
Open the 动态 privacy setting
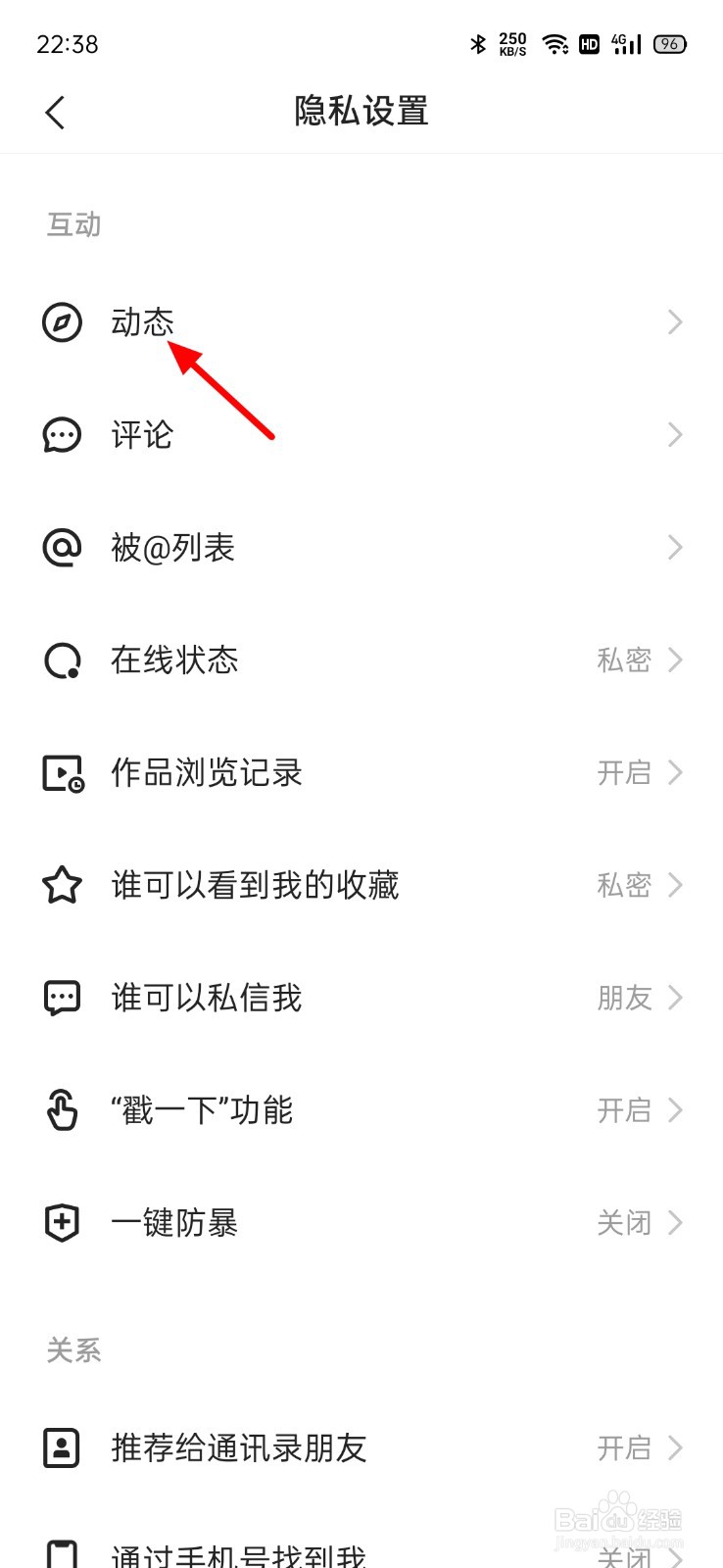[361, 322]
